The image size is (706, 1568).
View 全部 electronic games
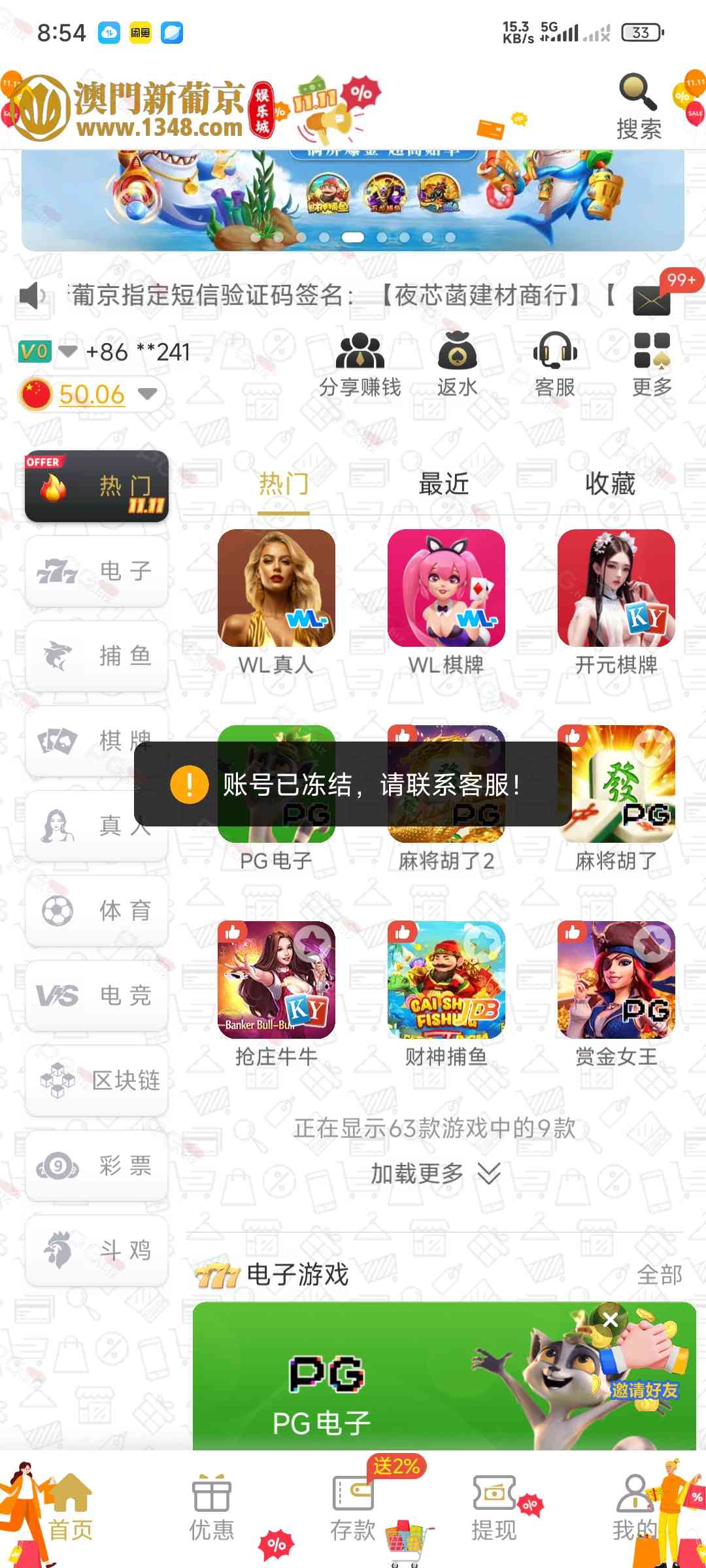tap(659, 1275)
